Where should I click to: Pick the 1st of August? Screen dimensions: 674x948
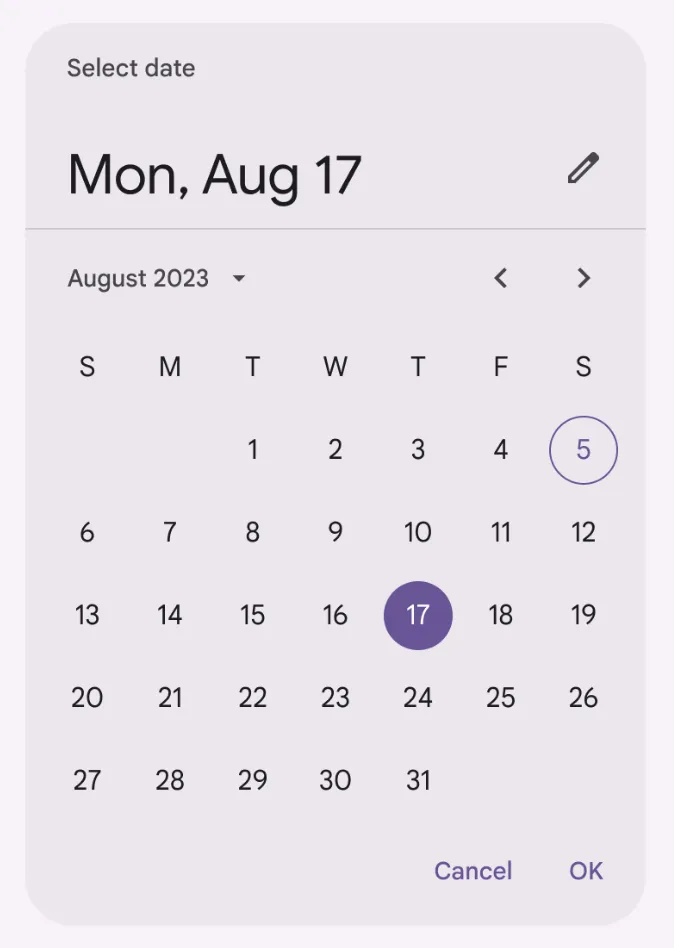pyautogui.click(x=253, y=450)
